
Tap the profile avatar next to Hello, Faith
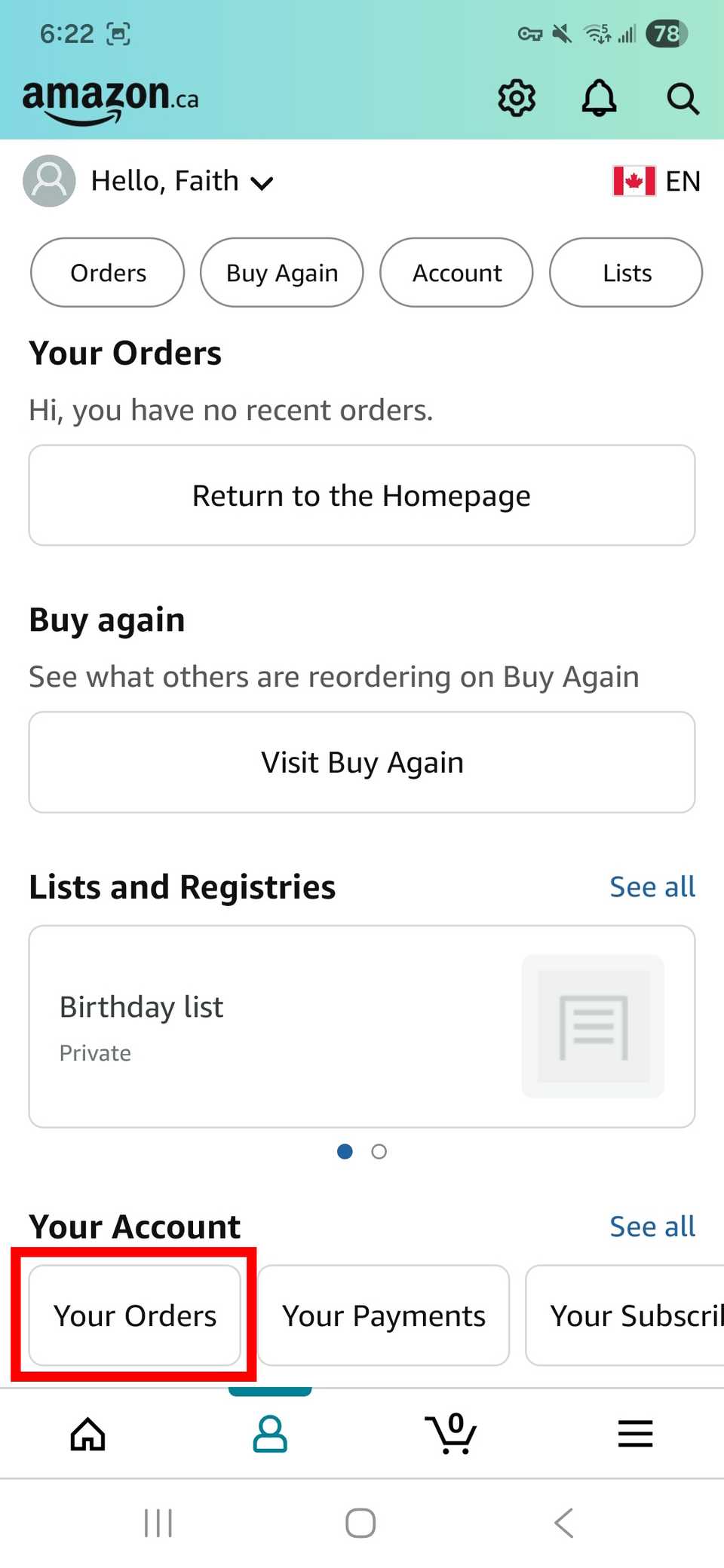pos(48,181)
